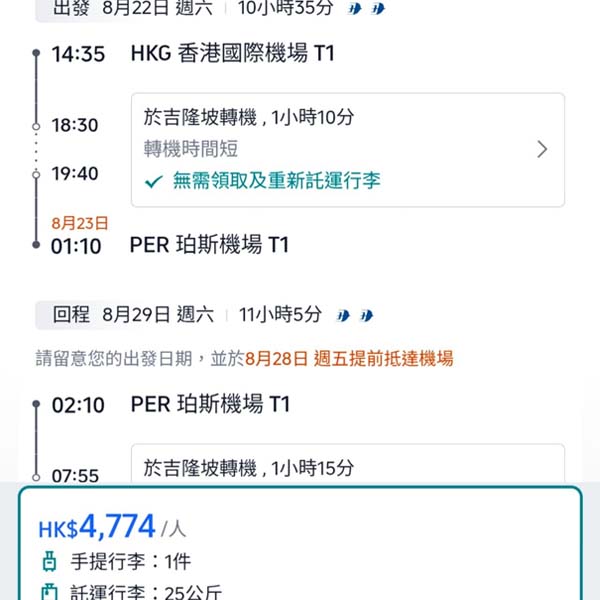Select the HK$4,774 fare card
600x600 pixels.
tap(300, 545)
